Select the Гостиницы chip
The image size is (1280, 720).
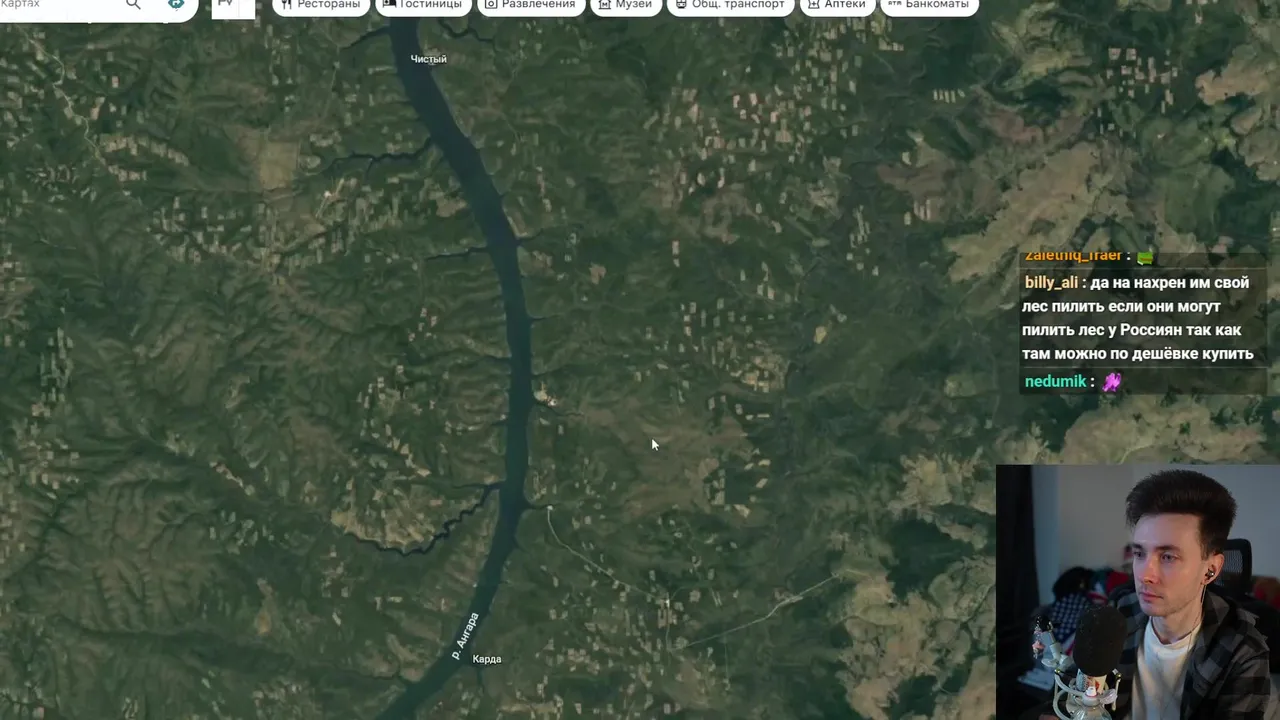[x=422, y=5]
